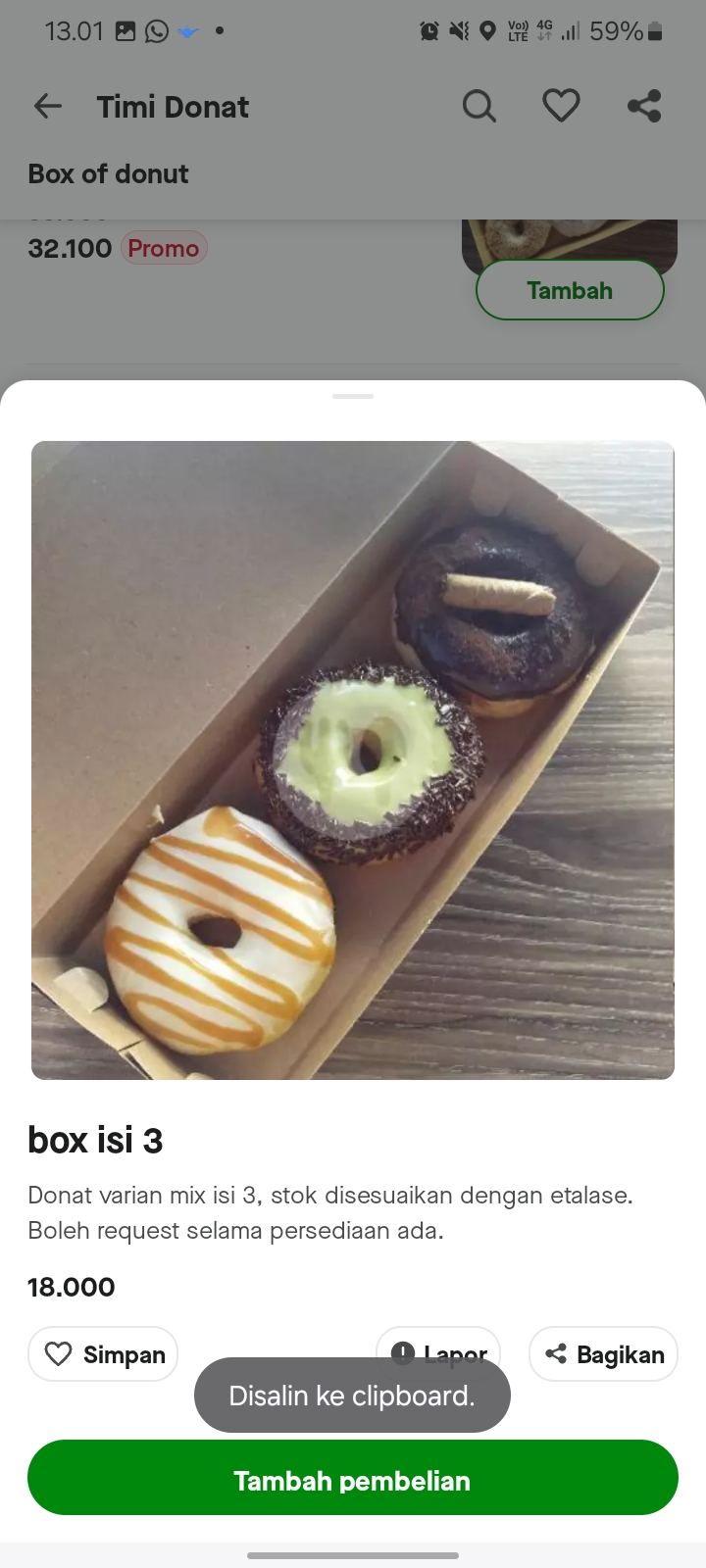
Task: Collapse the product detail sheet
Action: click(352, 396)
